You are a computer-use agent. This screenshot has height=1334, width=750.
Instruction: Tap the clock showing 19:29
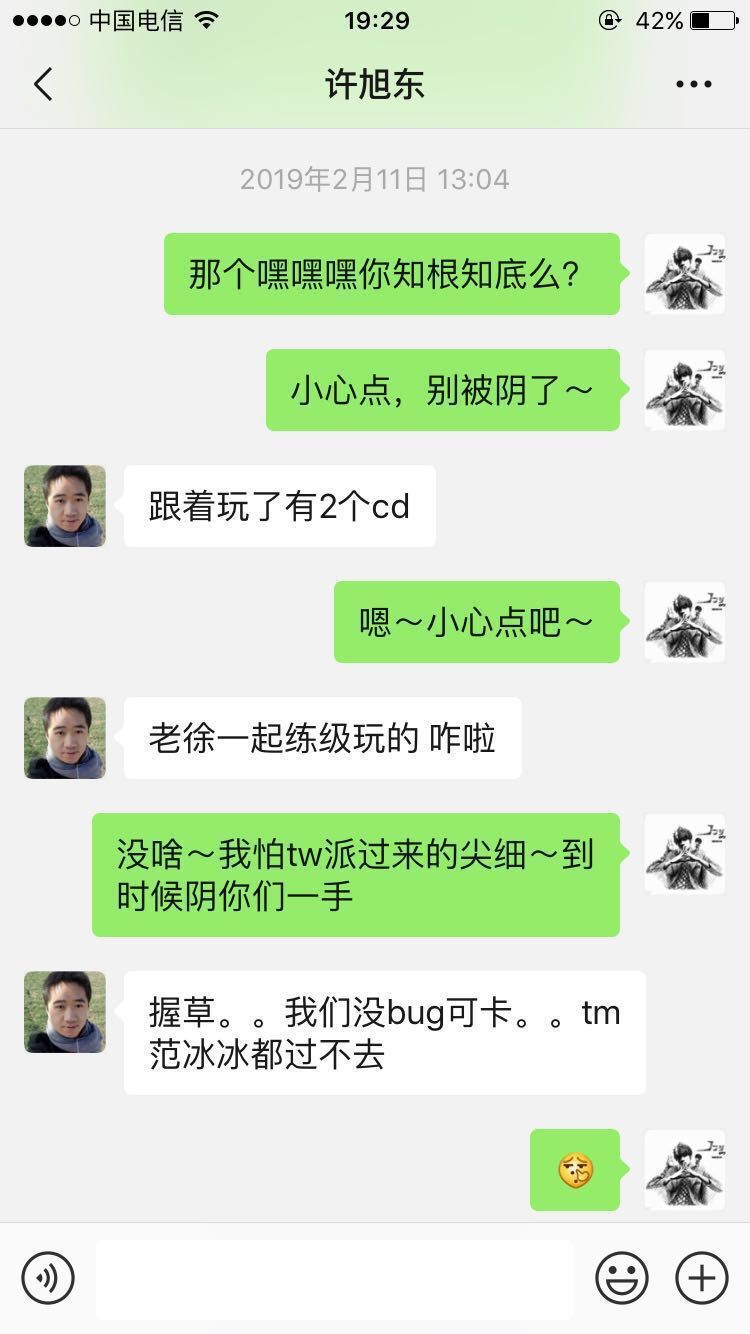374,19
